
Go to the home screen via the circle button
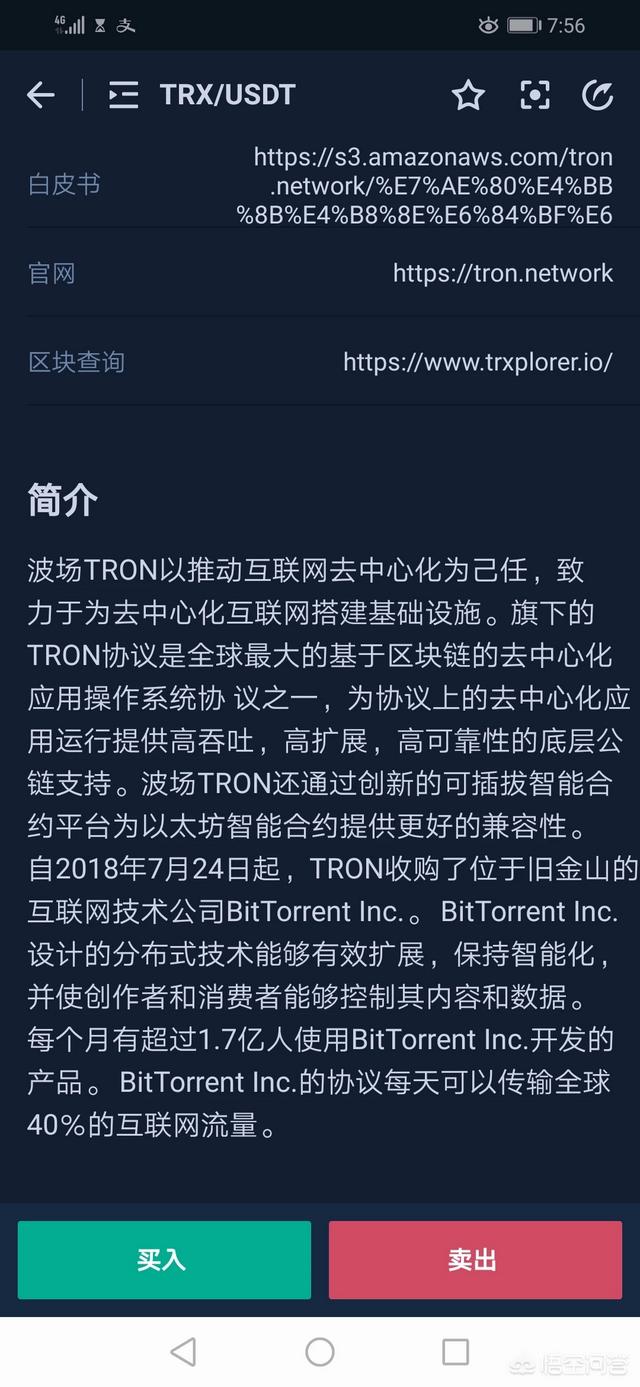click(x=320, y=1352)
